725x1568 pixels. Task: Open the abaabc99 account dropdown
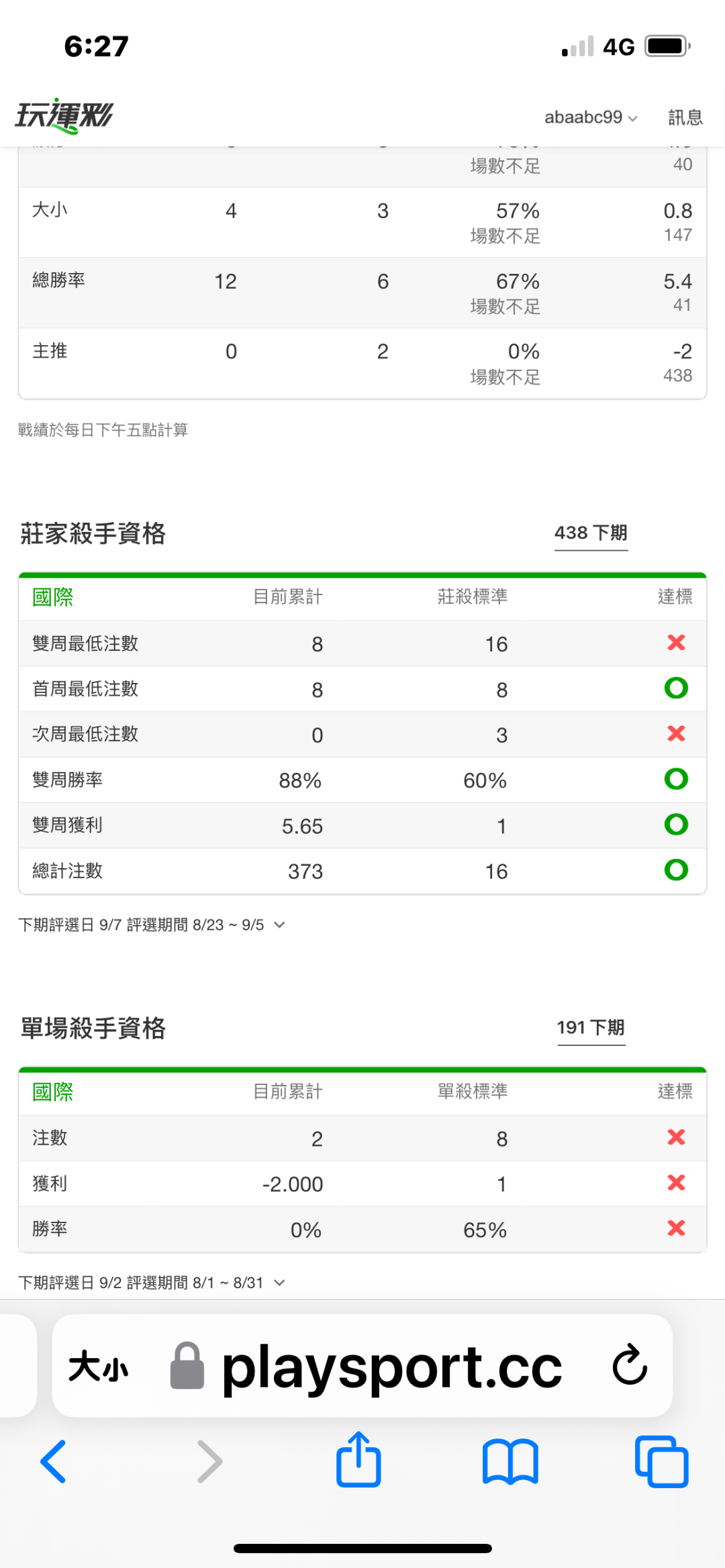point(591,117)
